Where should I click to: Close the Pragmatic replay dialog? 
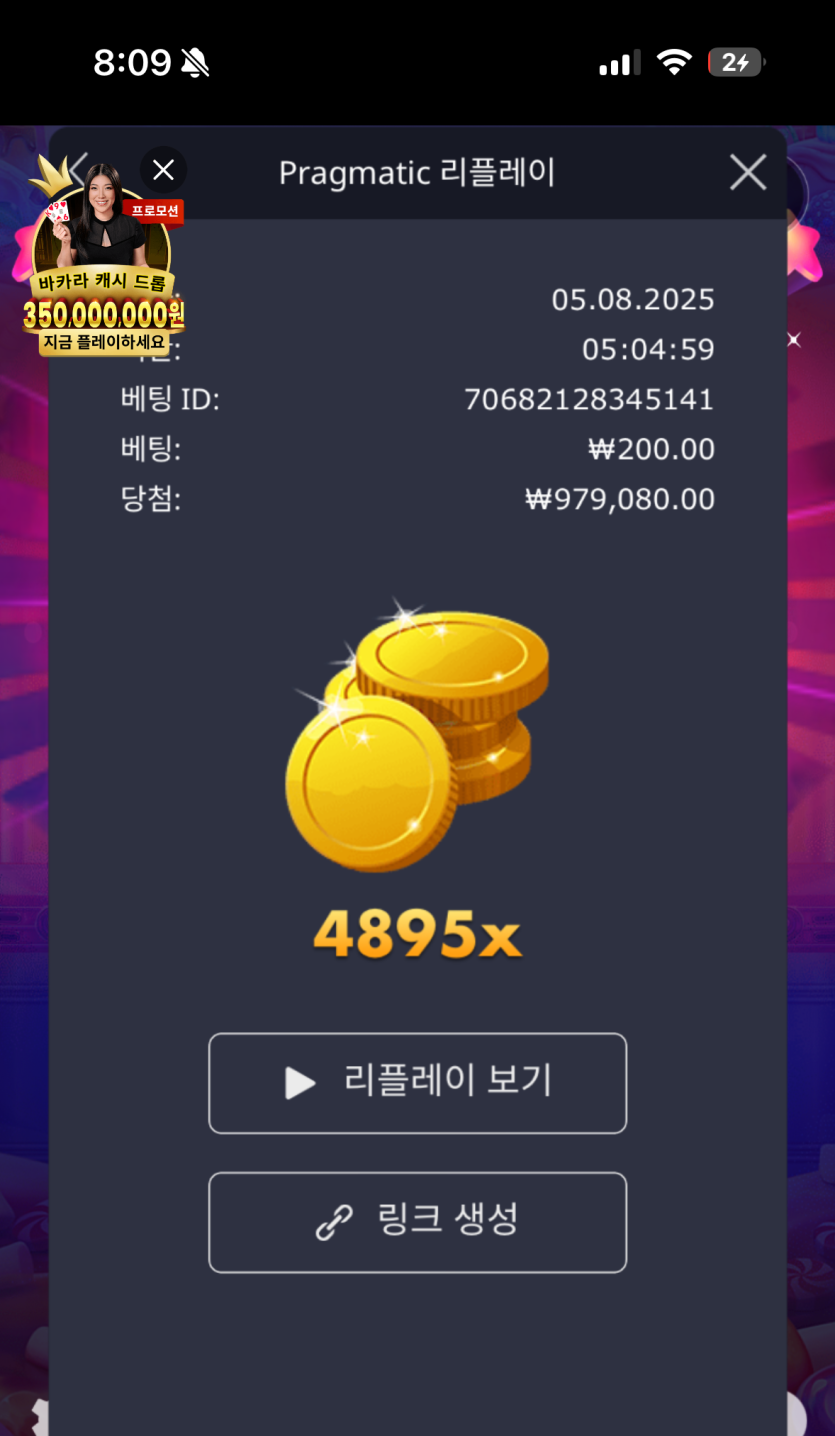(747, 173)
